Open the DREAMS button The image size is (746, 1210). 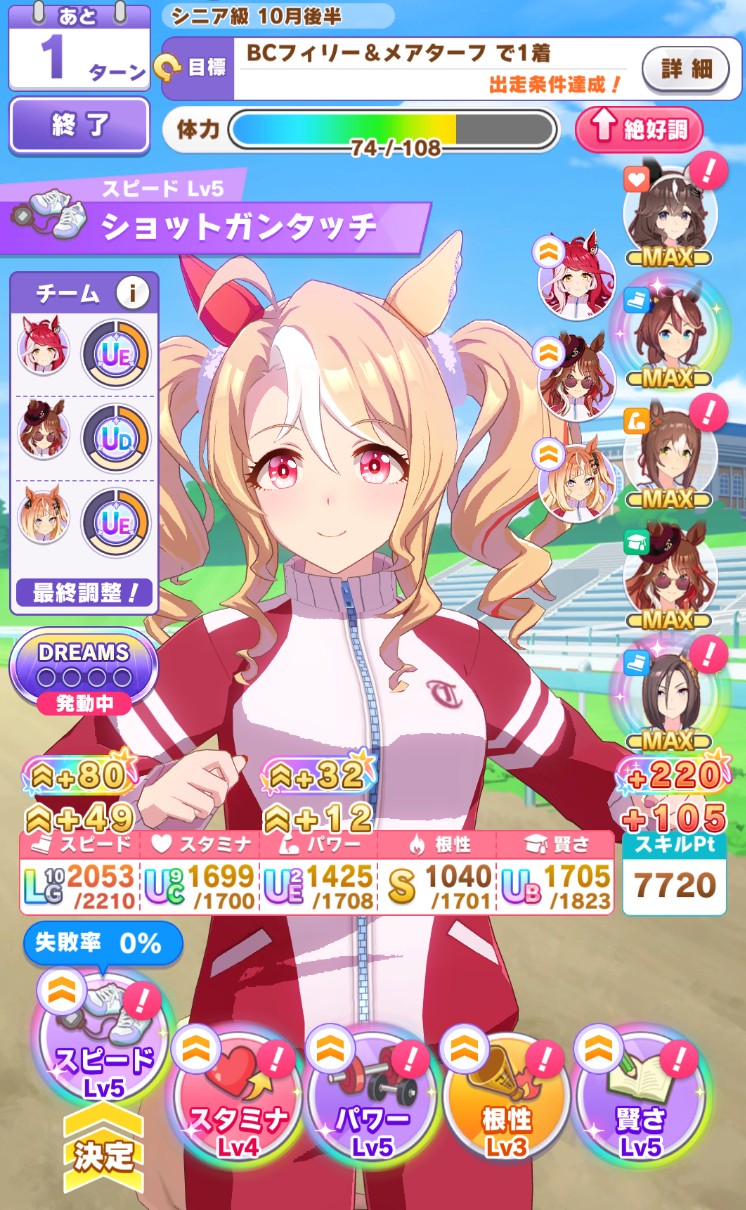[84, 664]
